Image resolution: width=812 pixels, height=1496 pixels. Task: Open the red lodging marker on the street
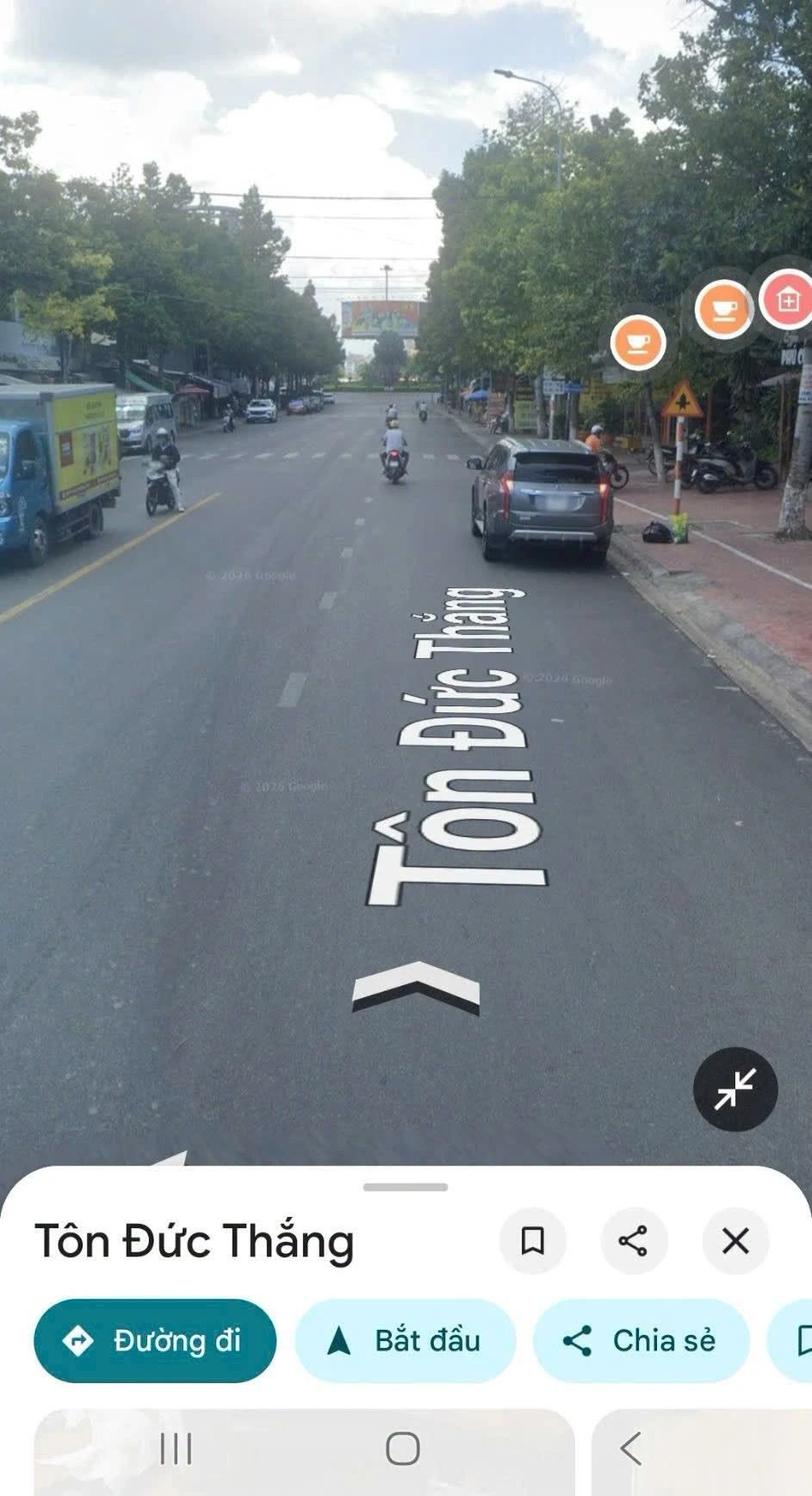pyautogui.click(x=786, y=301)
